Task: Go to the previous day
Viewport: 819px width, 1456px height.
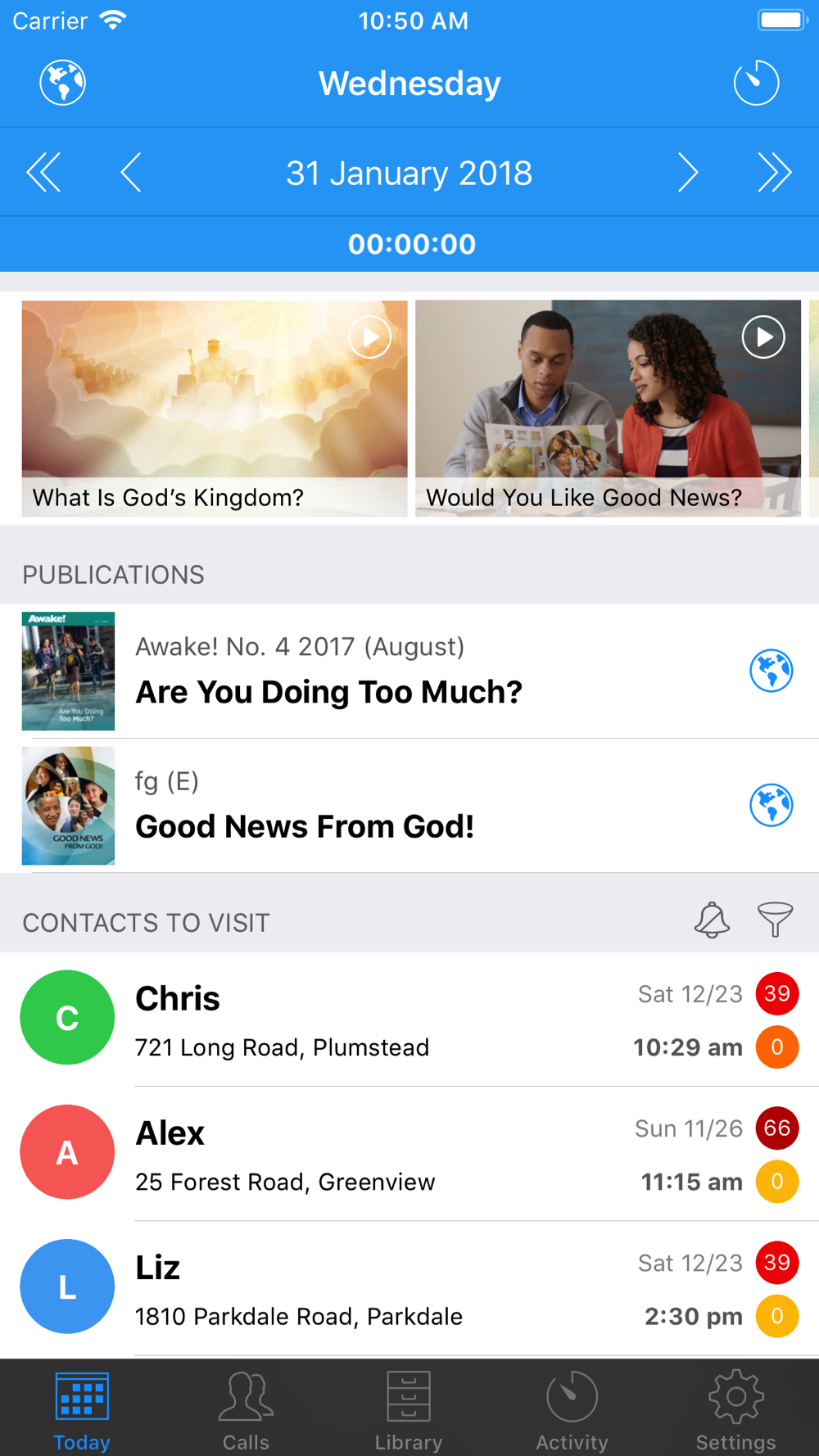Action: click(x=131, y=173)
